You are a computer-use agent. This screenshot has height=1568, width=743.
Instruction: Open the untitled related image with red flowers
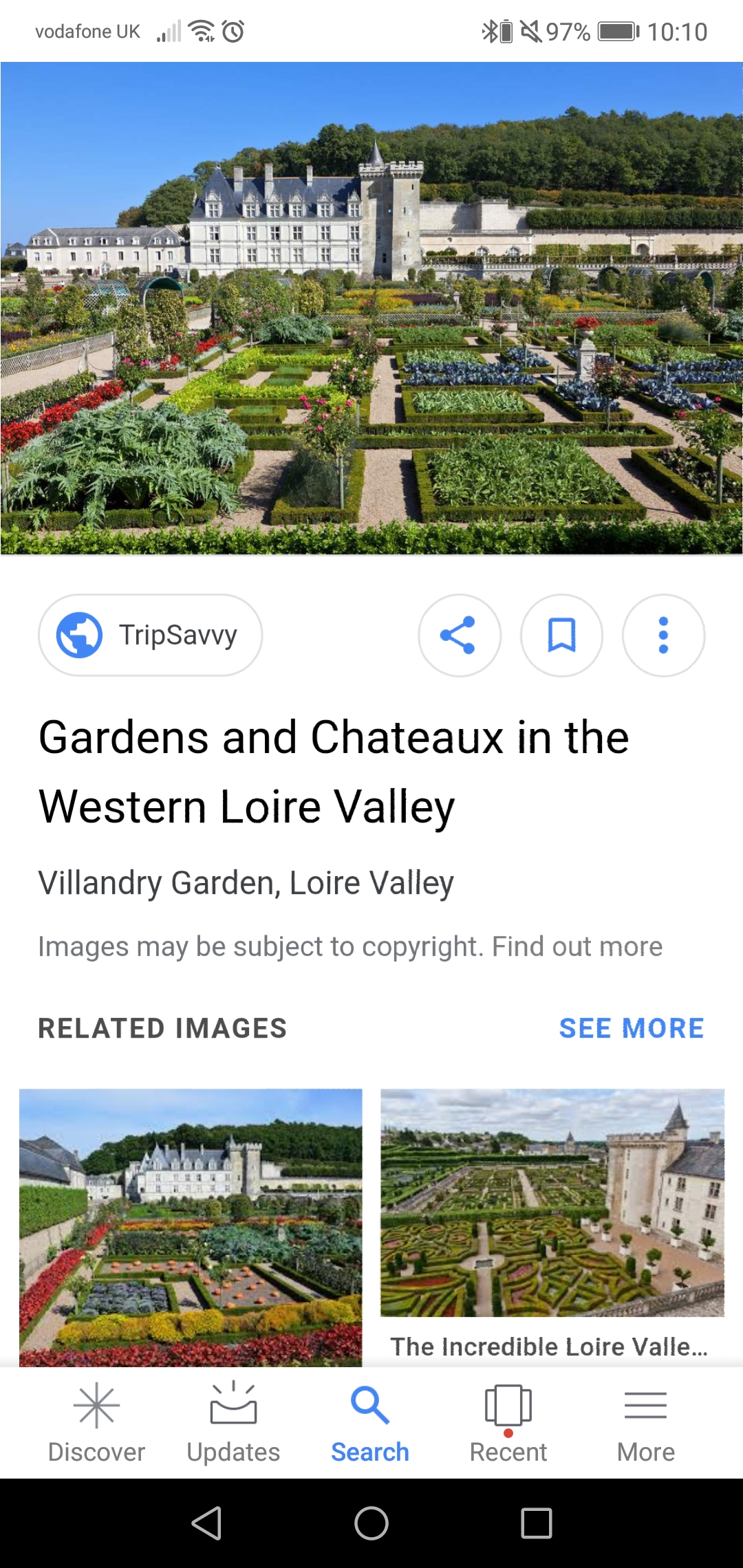point(191,1224)
